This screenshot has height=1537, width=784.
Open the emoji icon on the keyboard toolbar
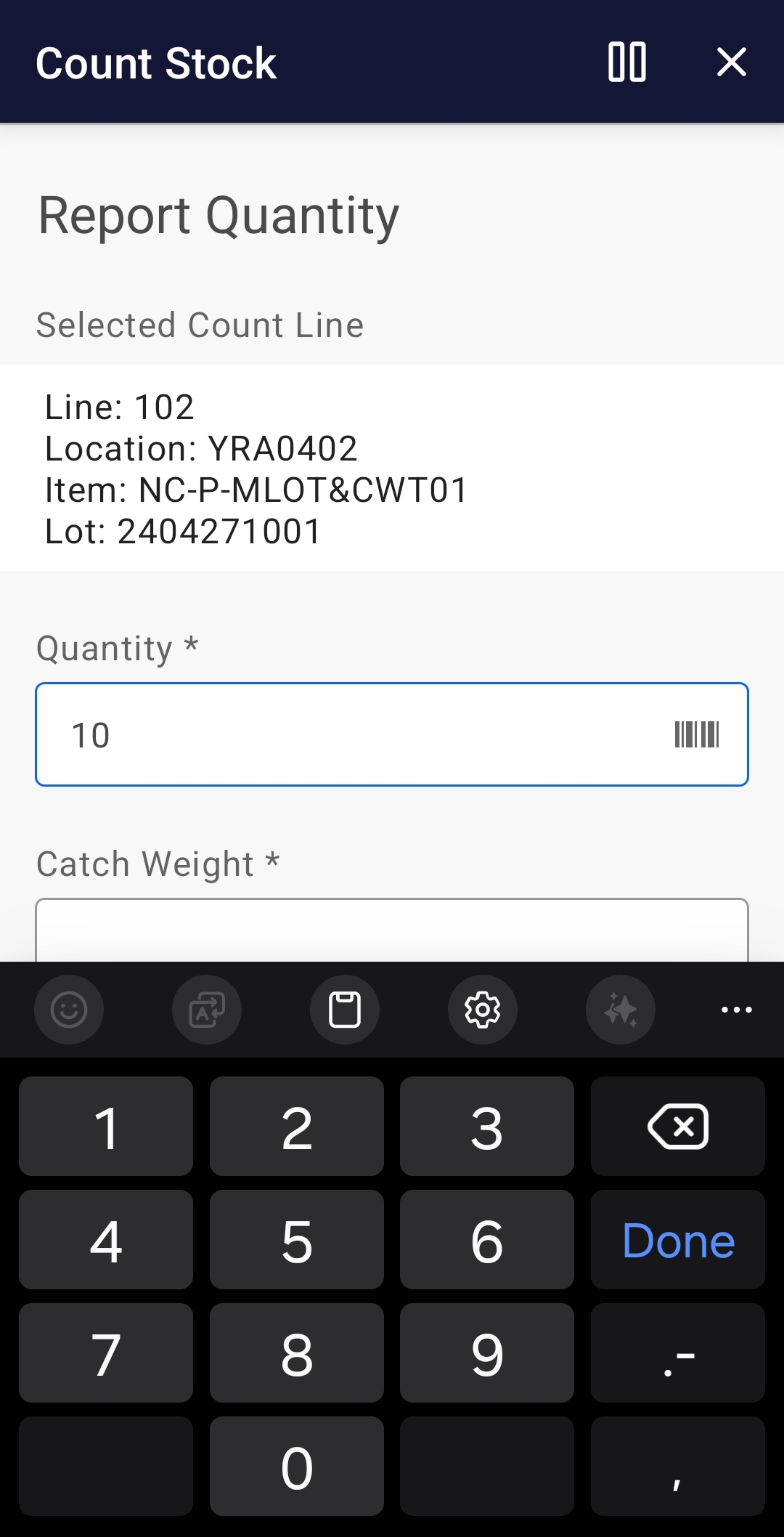coord(69,1009)
